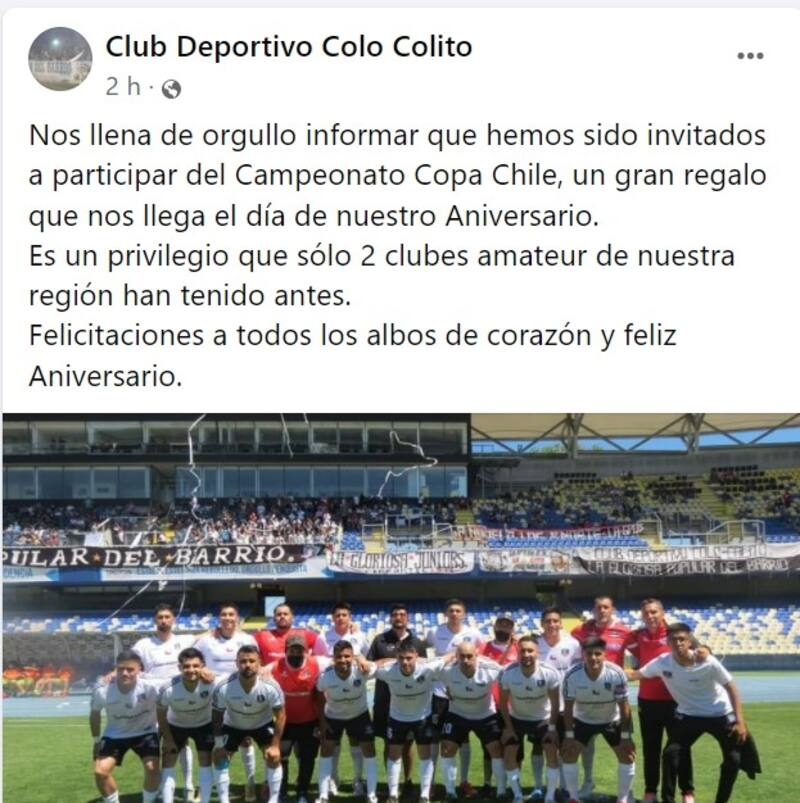Open the team photo in the post
The width and height of the screenshot is (800, 803).
tap(400, 608)
